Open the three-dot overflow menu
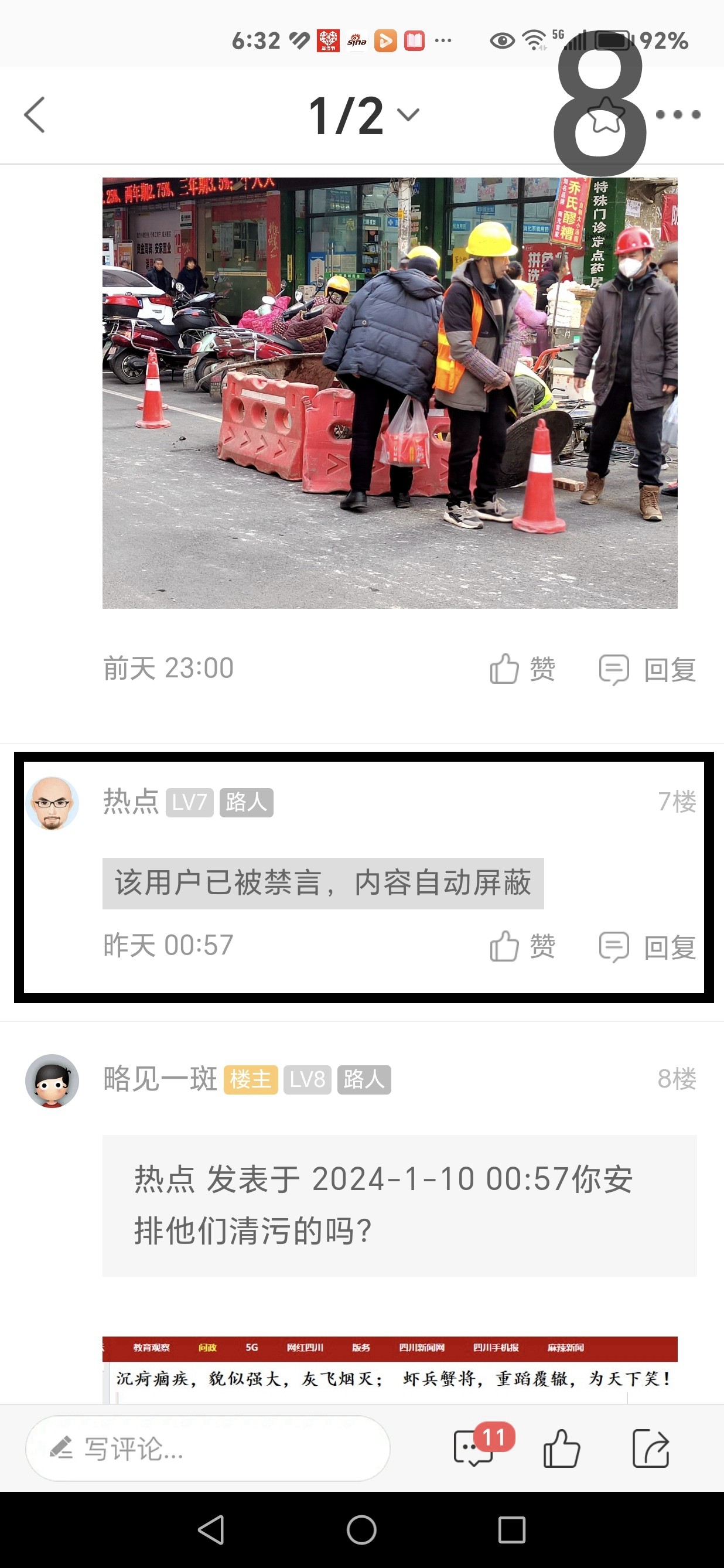Image resolution: width=724 pixels, height=1568 pixels. click(678, 114)
